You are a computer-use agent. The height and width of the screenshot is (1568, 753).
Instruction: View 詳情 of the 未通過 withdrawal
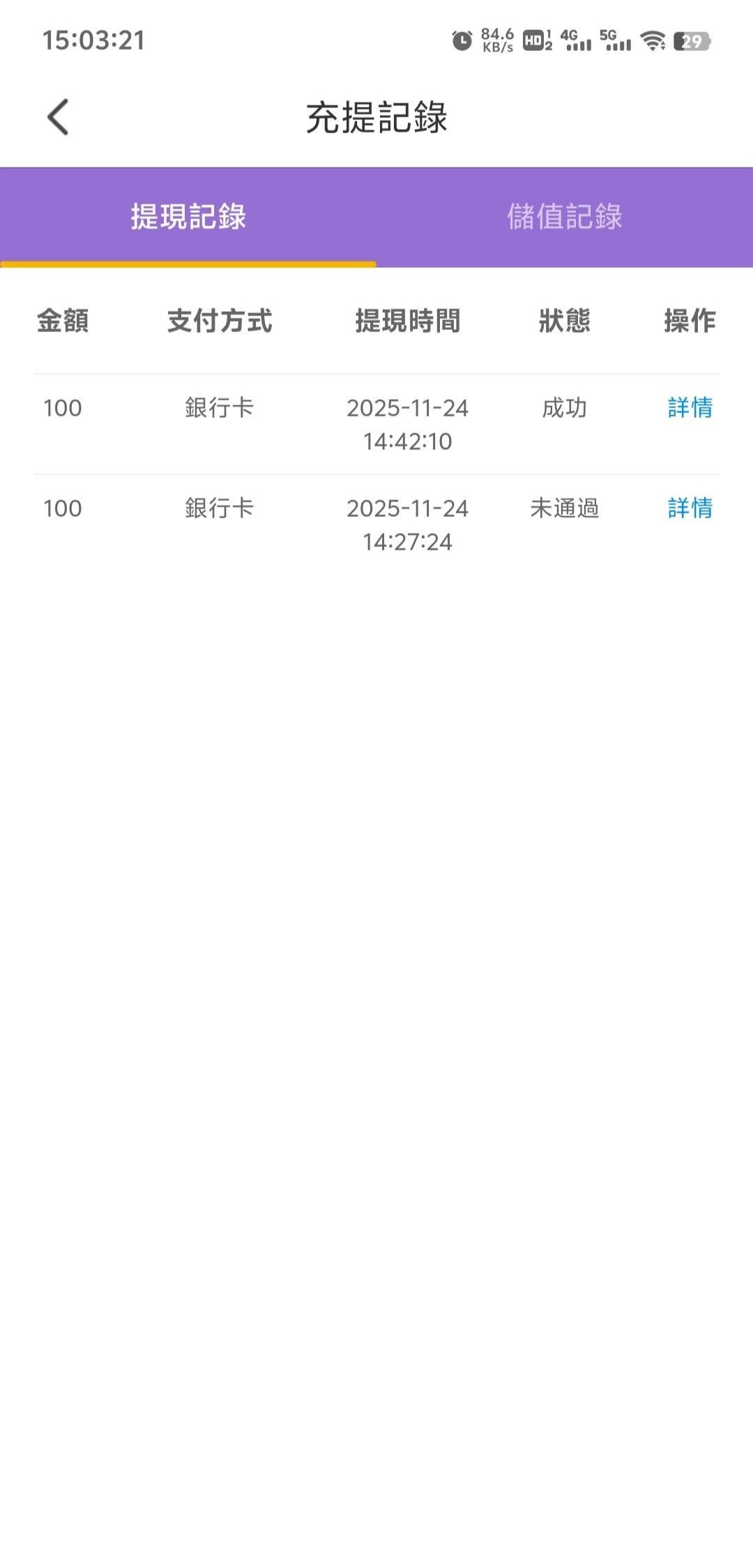(690, 508)
